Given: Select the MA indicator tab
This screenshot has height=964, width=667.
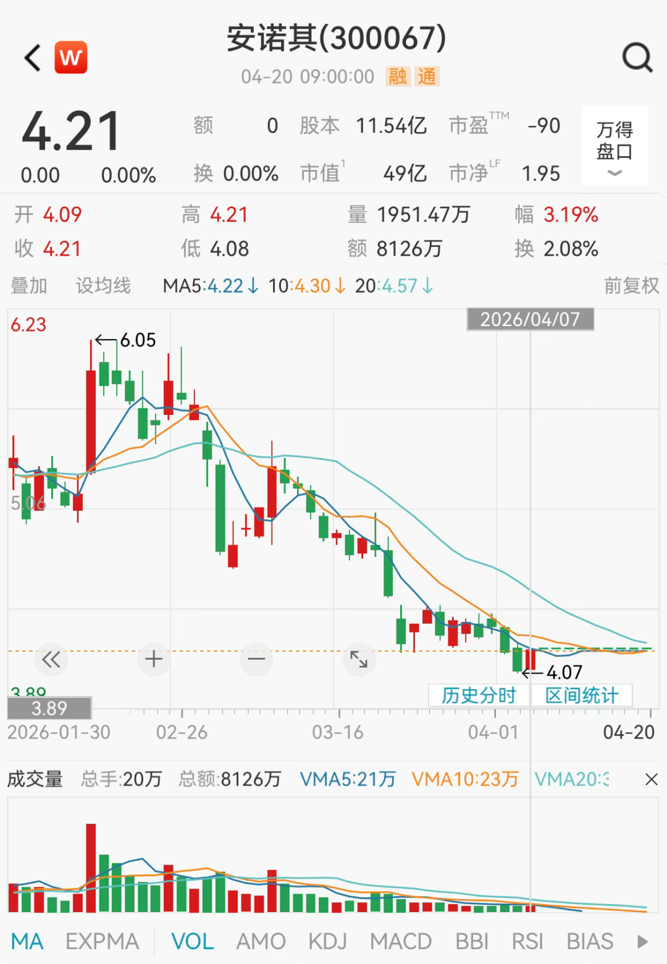Looking at the screenshot, I should coord(27,941).
